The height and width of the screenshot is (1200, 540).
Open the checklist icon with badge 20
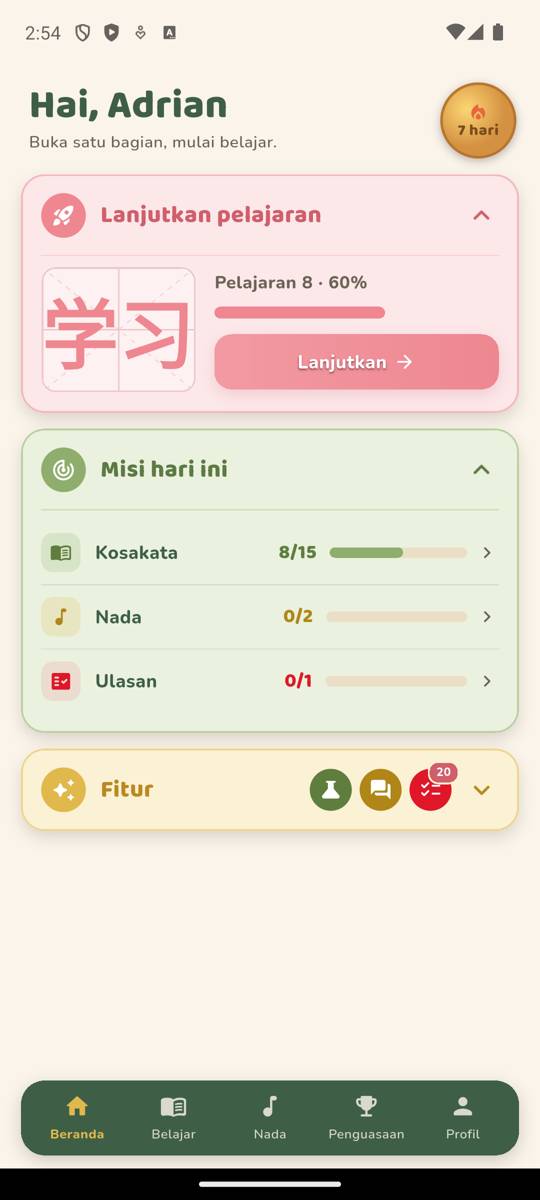click(x=431, y=790)
